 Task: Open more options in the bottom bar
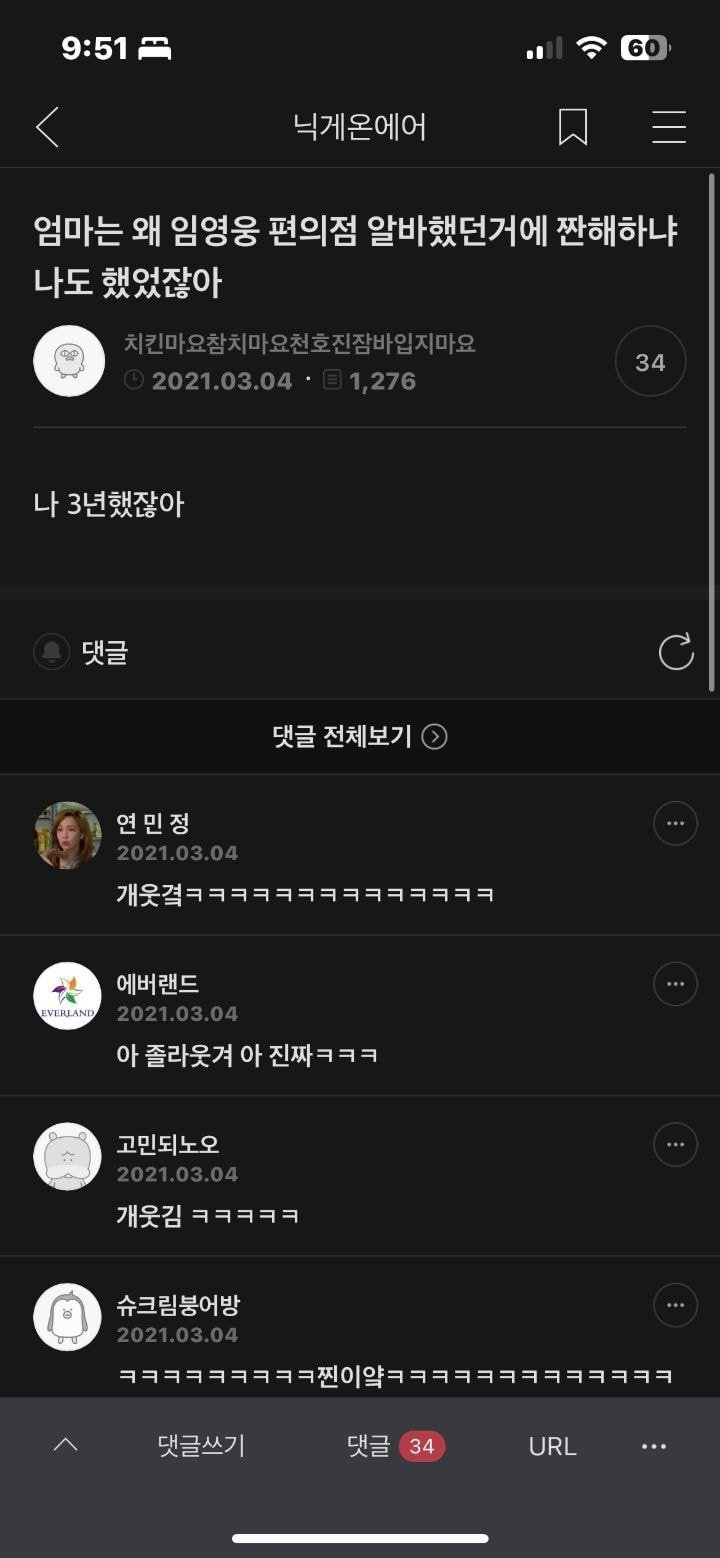(653, 1446)
